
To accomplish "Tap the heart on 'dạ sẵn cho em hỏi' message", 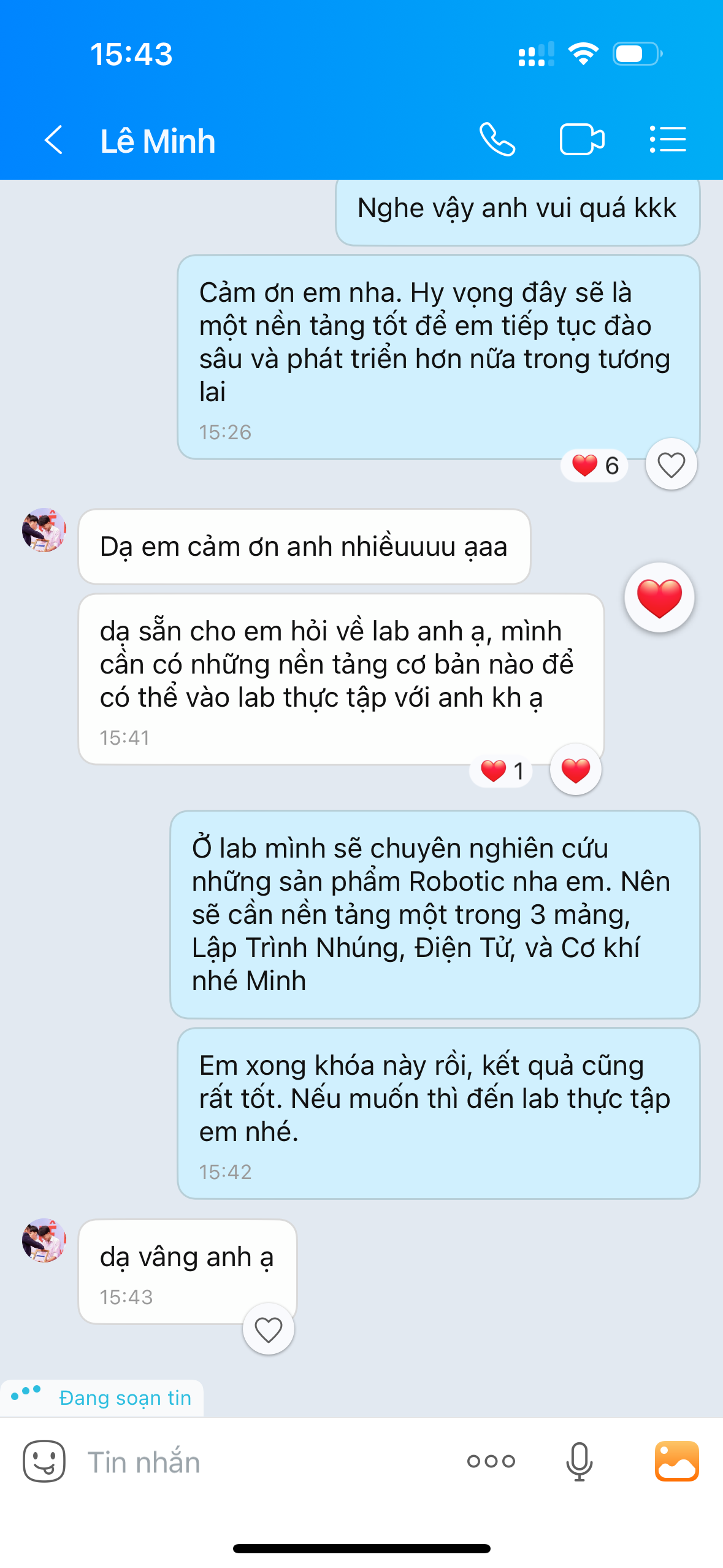I will [x=575, y=771].
